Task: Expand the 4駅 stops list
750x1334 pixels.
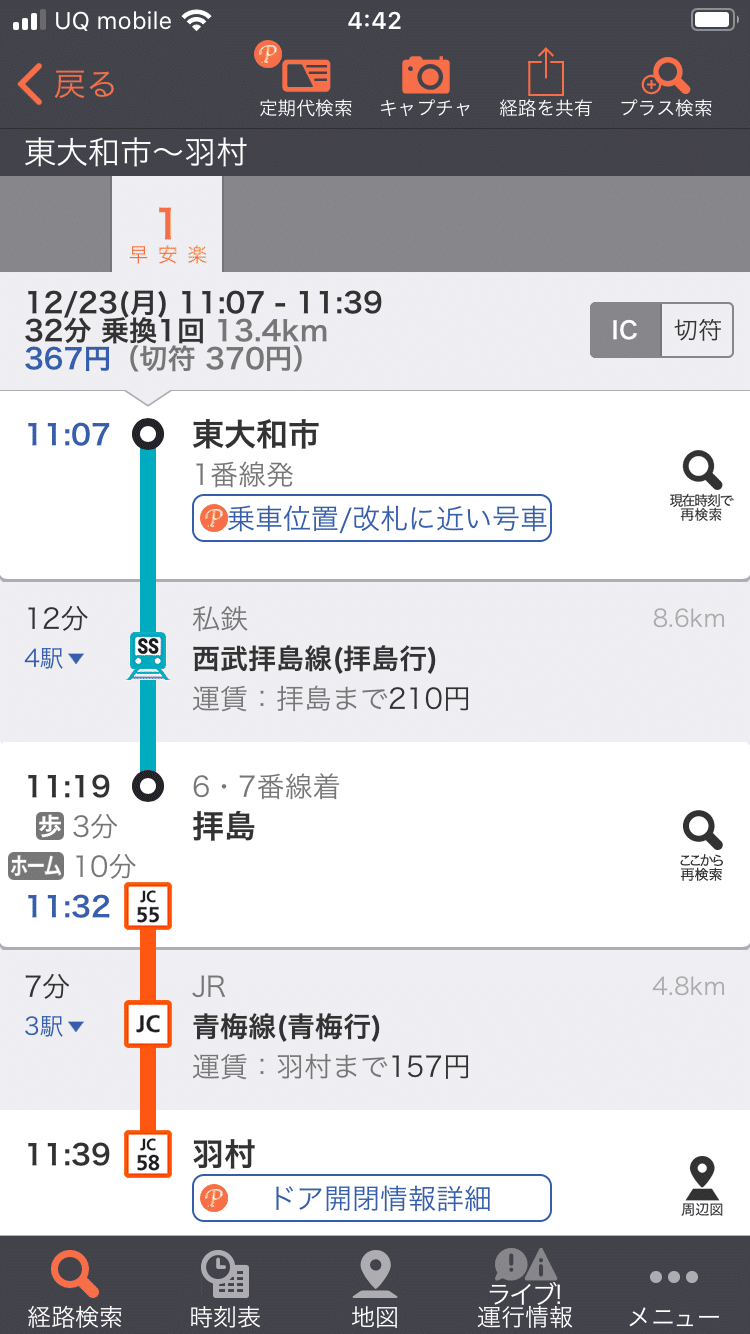Action: point(55,659)
